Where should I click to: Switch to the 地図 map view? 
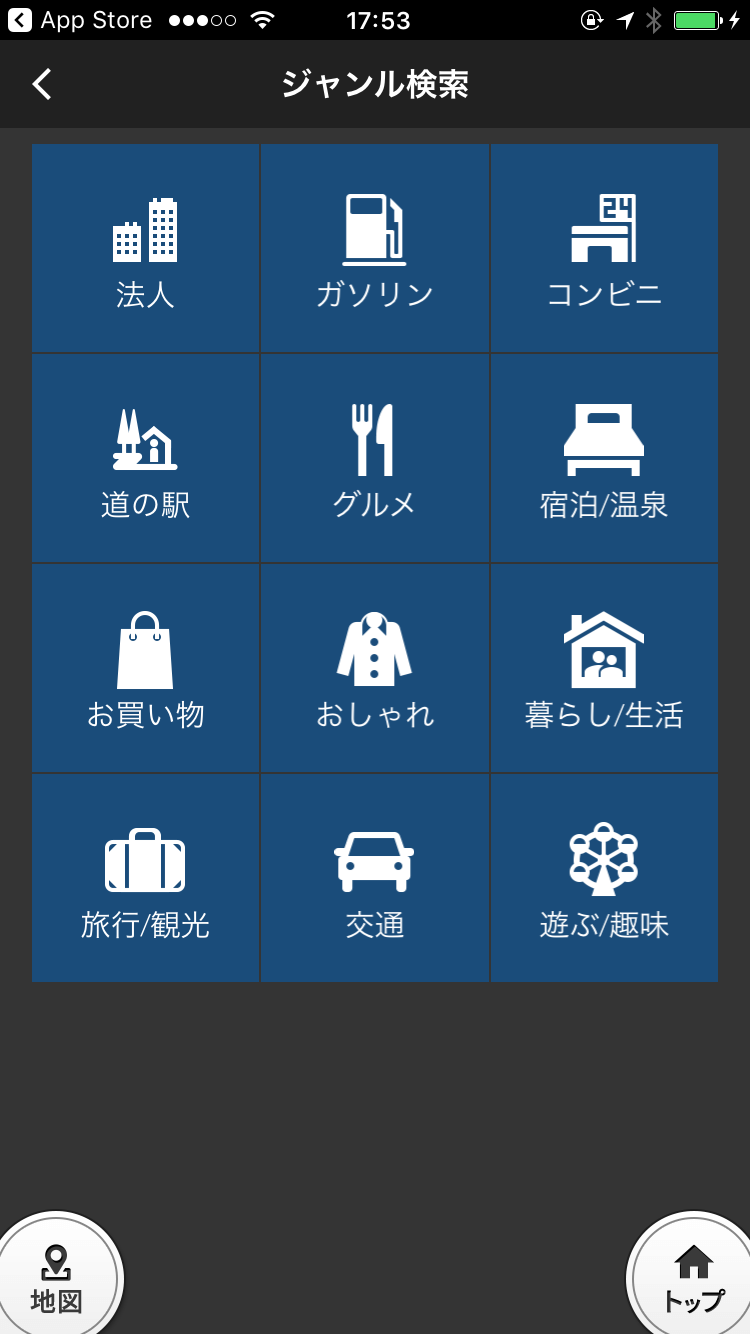point(57,1277)
